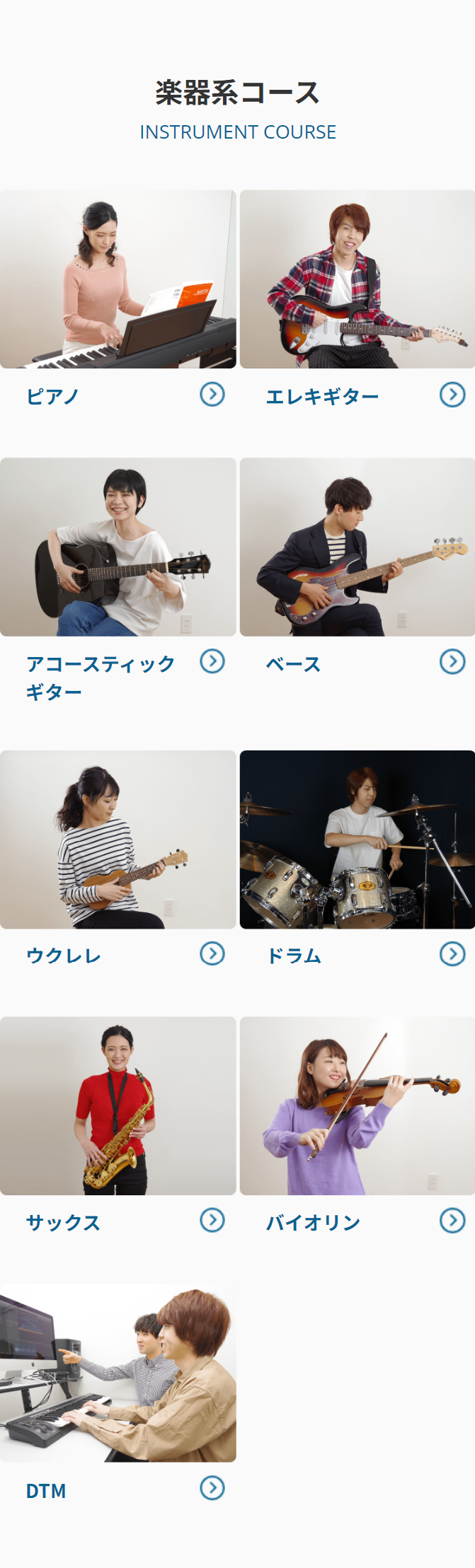Tap the arrow next to DTM
This screenshot has width=475, height=1568.
pyautogui.click(x=212, y=1488)
